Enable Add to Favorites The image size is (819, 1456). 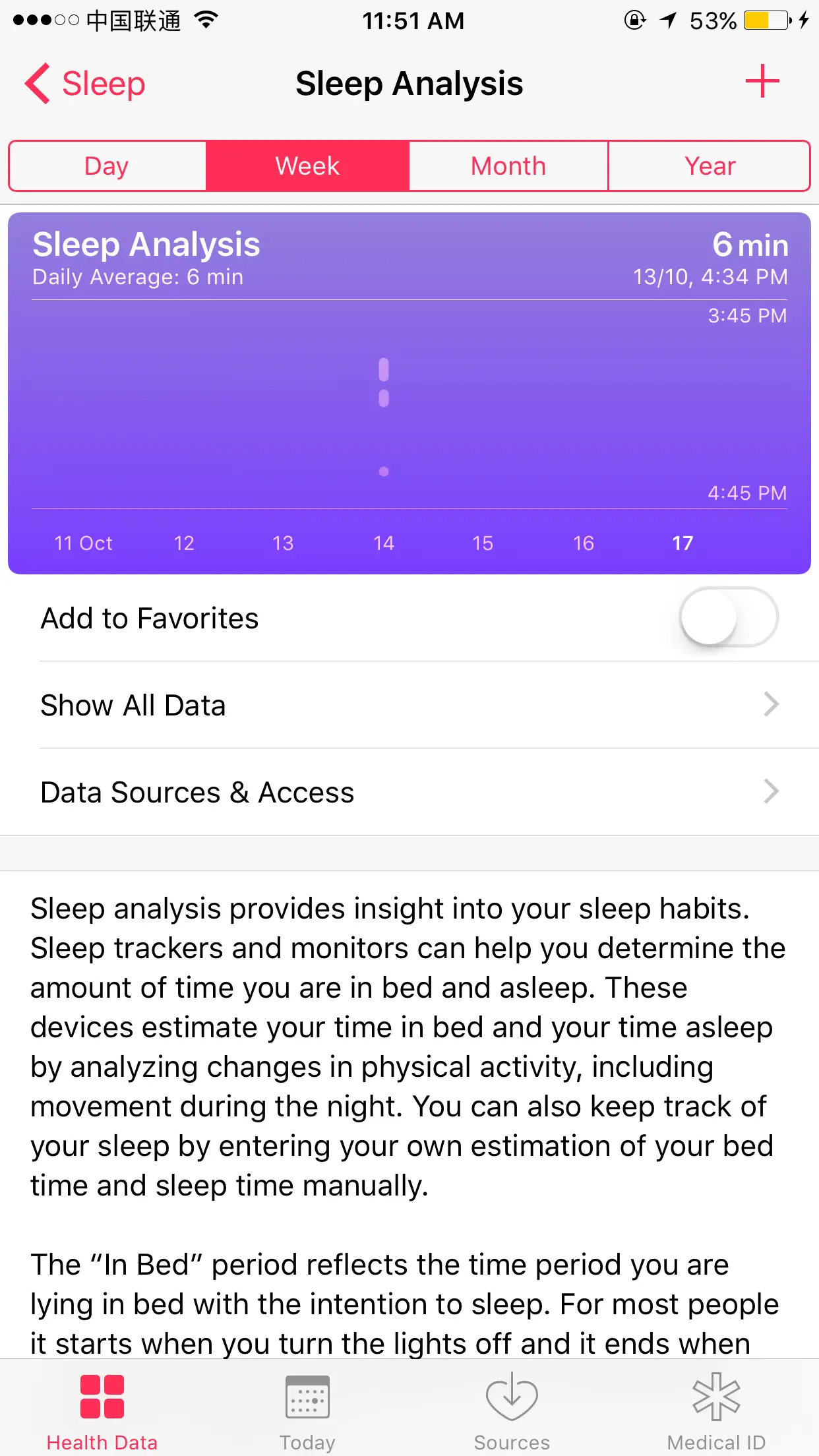[x=729, y=618]
